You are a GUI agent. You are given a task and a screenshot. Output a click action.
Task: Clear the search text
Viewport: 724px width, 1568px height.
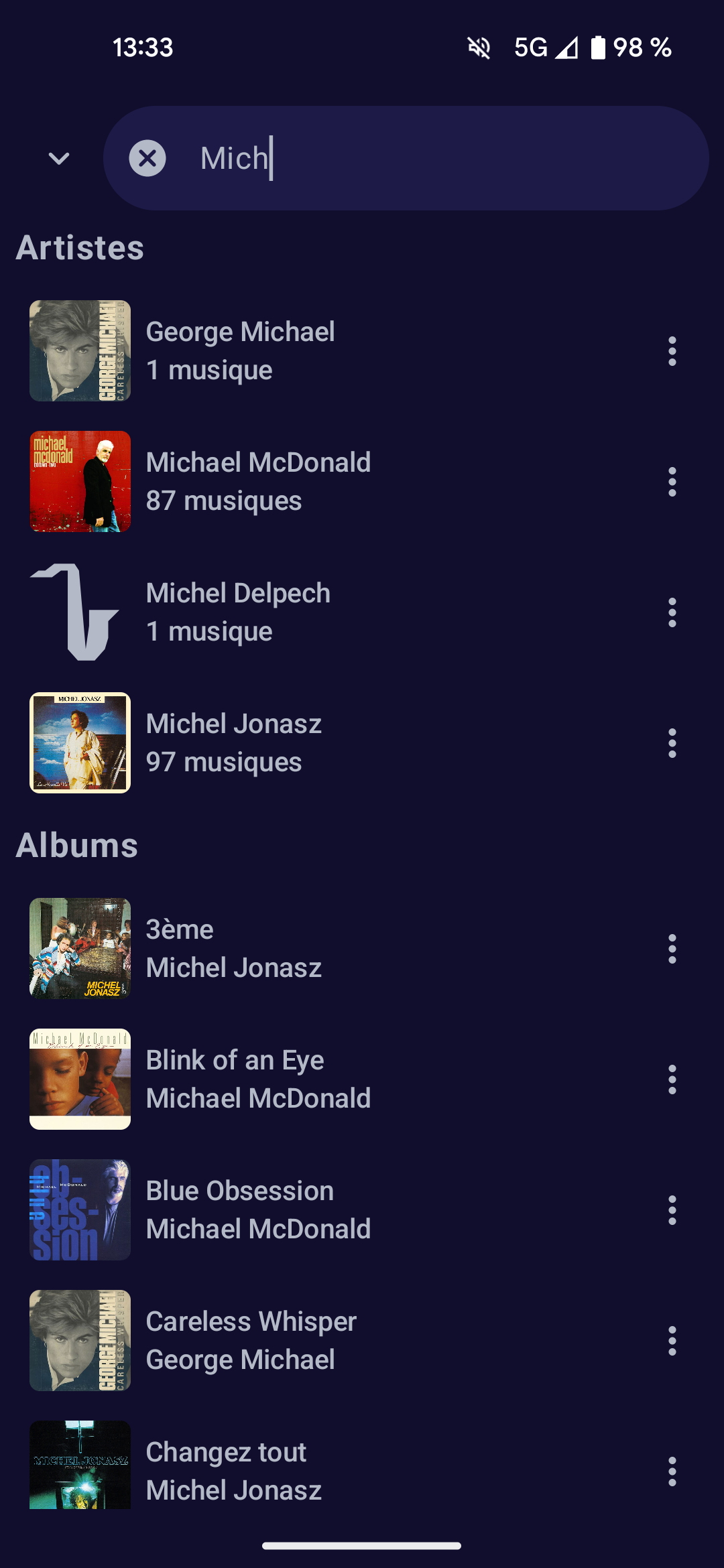pos(147,159)
